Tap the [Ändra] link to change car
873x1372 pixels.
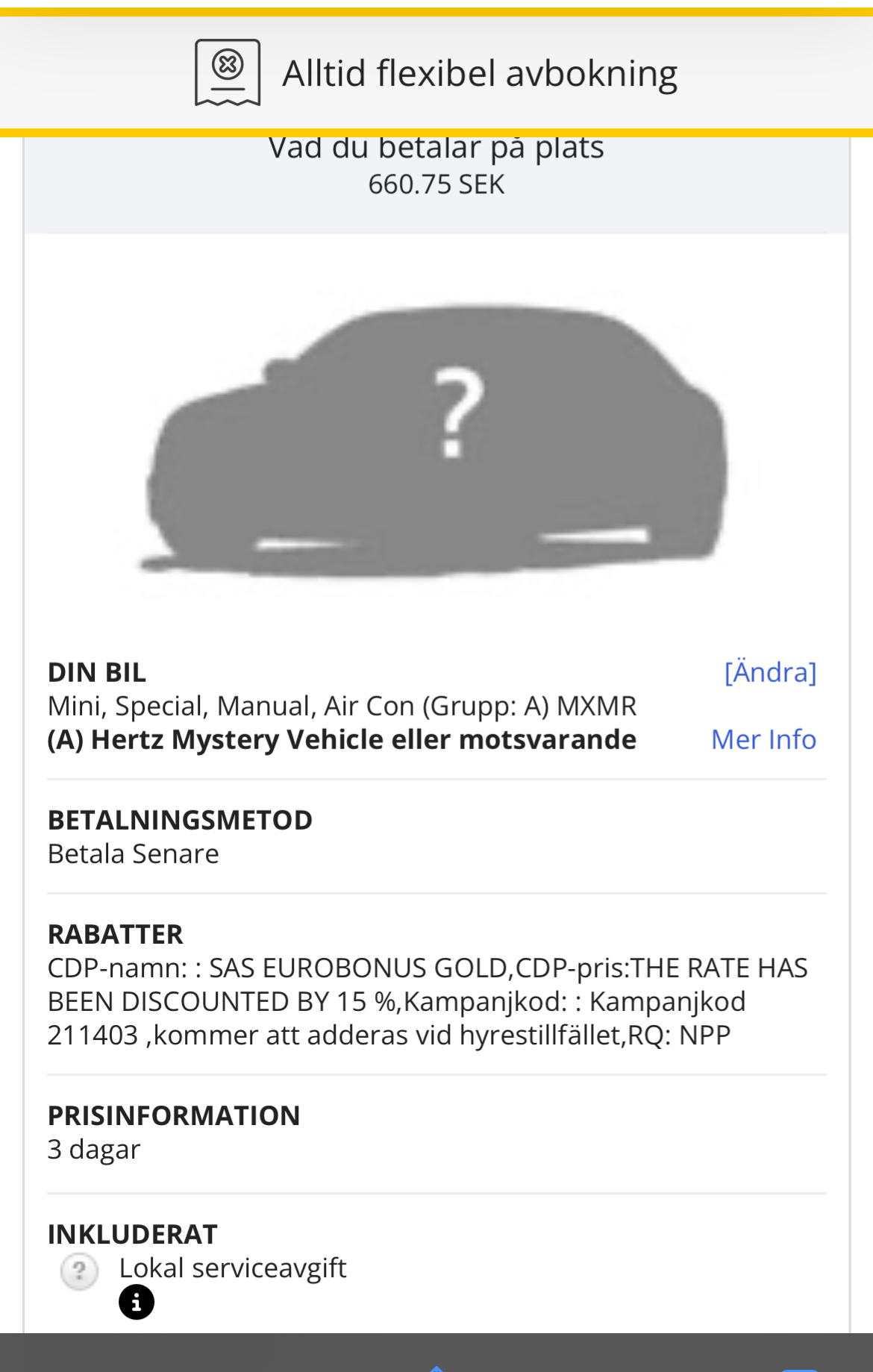(x=770, y=672)
